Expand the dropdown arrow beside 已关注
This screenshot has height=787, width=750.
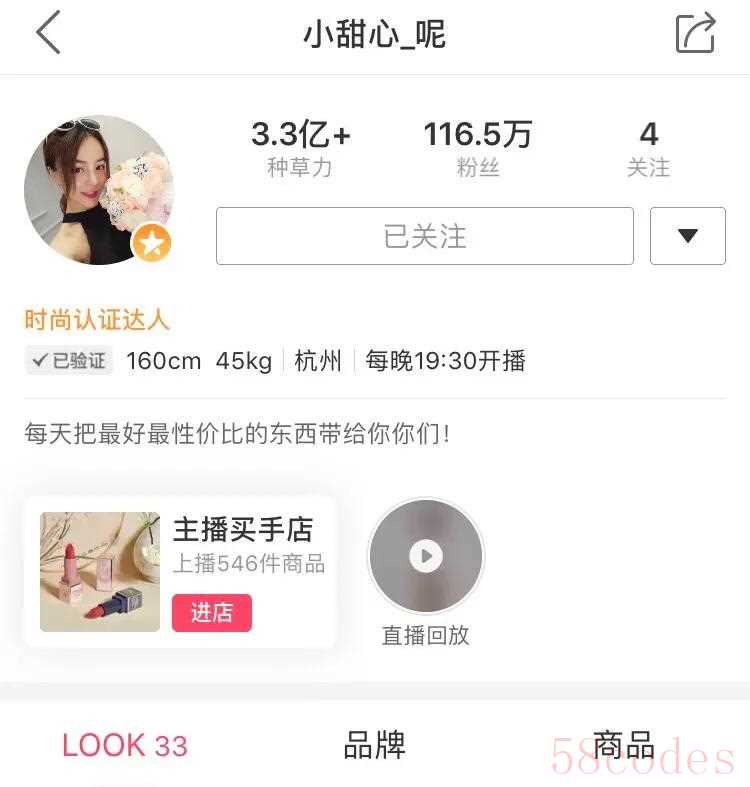pyautogui.click(x=687, y=236)
